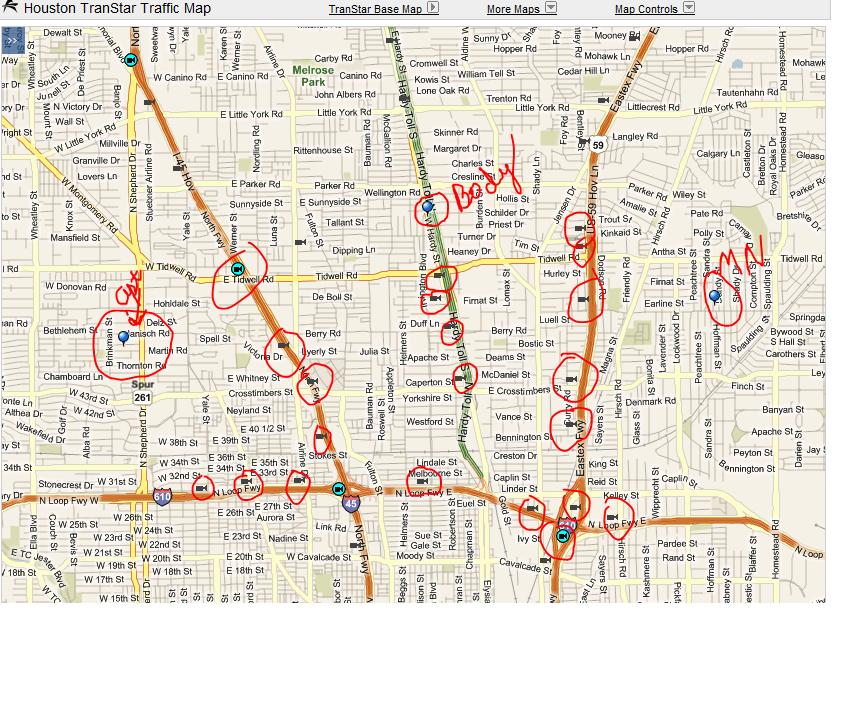View the I-45 camera at E Tidwell Rd
This screenshot has height=723, width=867.
(238, 269)
